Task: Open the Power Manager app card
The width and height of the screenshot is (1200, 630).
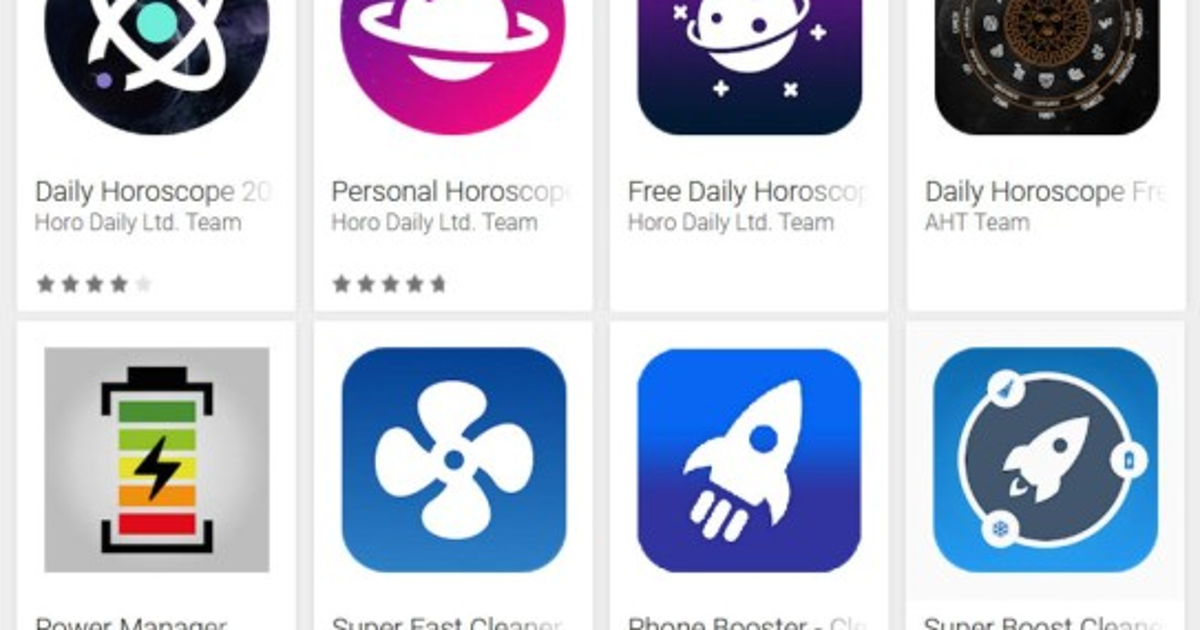Action: 156,460
